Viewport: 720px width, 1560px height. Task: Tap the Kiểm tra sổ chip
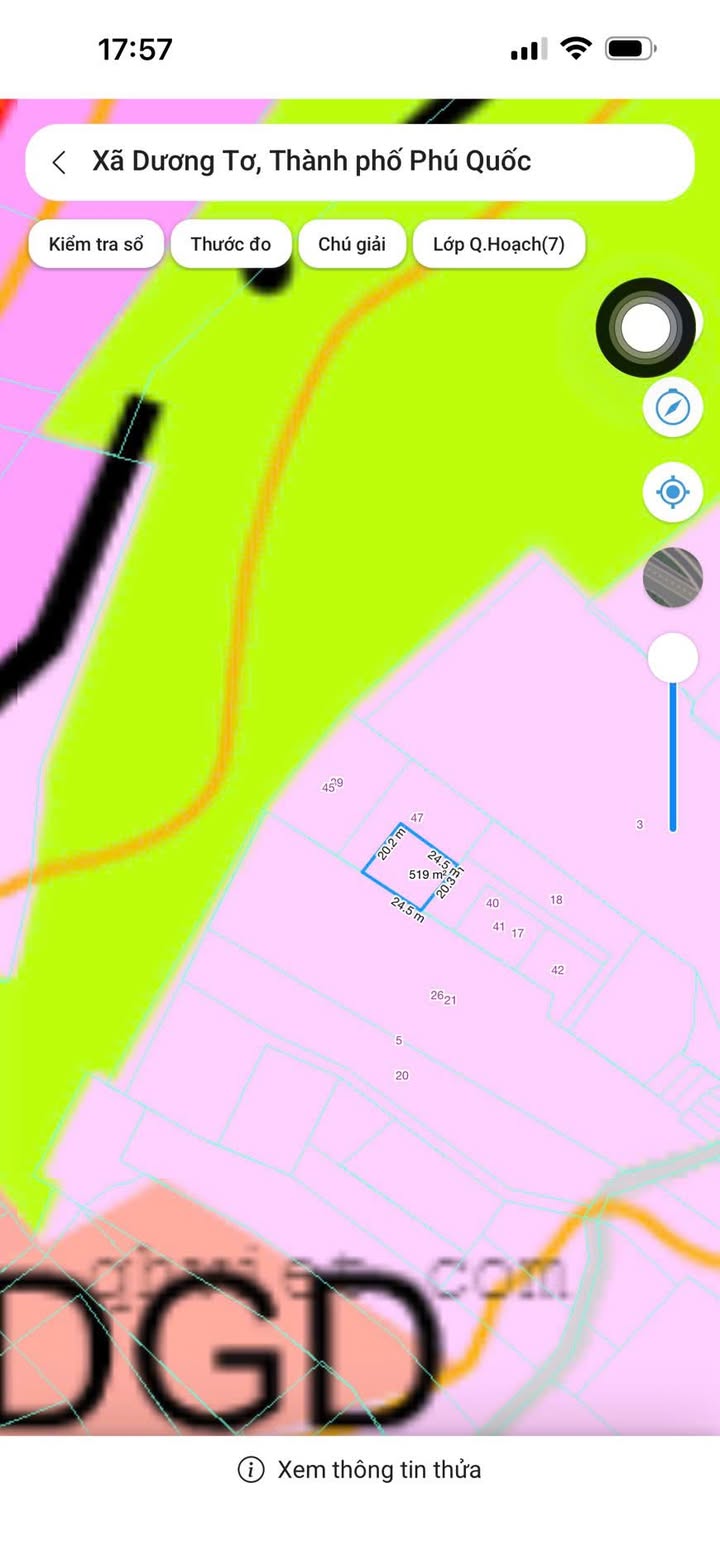[x=96, y=244]
